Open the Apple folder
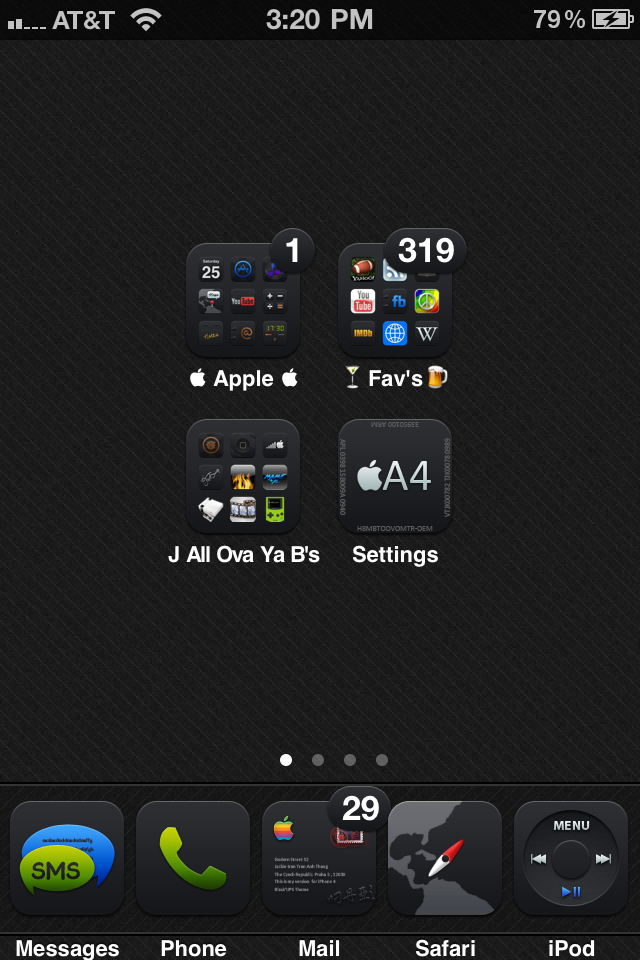Screen dimensions: 640x960 [x=243, y=300]
